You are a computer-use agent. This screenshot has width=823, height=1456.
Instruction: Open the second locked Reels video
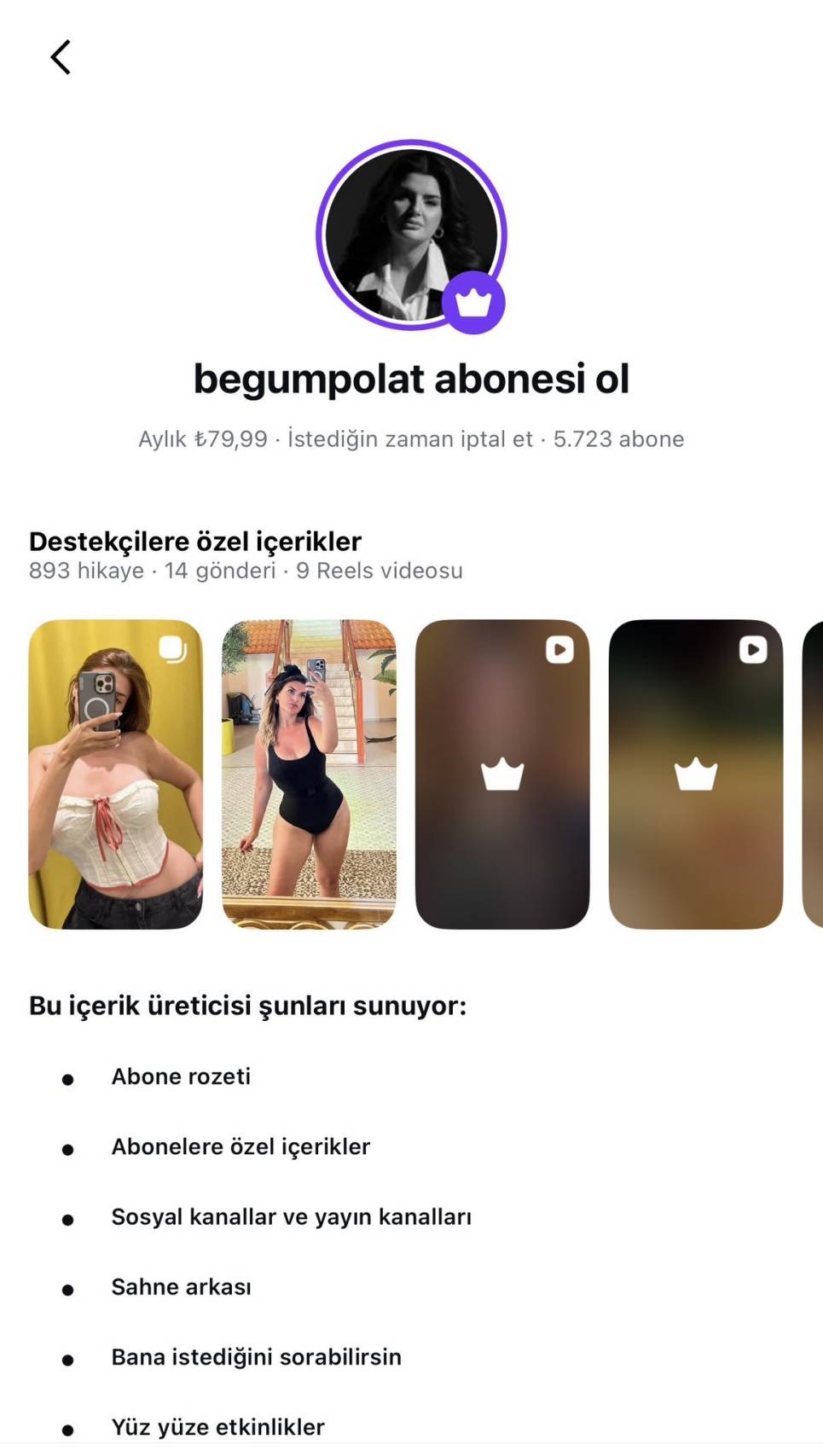(x=695, y=774)
